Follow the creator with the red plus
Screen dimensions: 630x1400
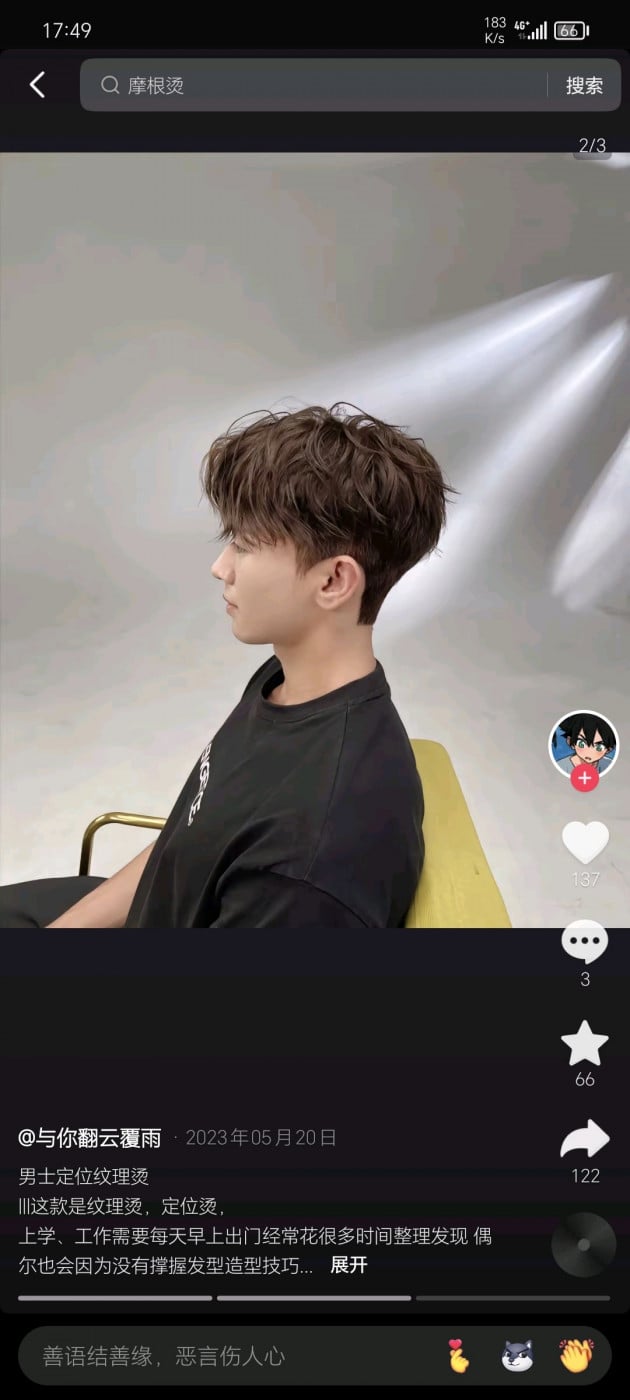[584, 778]
